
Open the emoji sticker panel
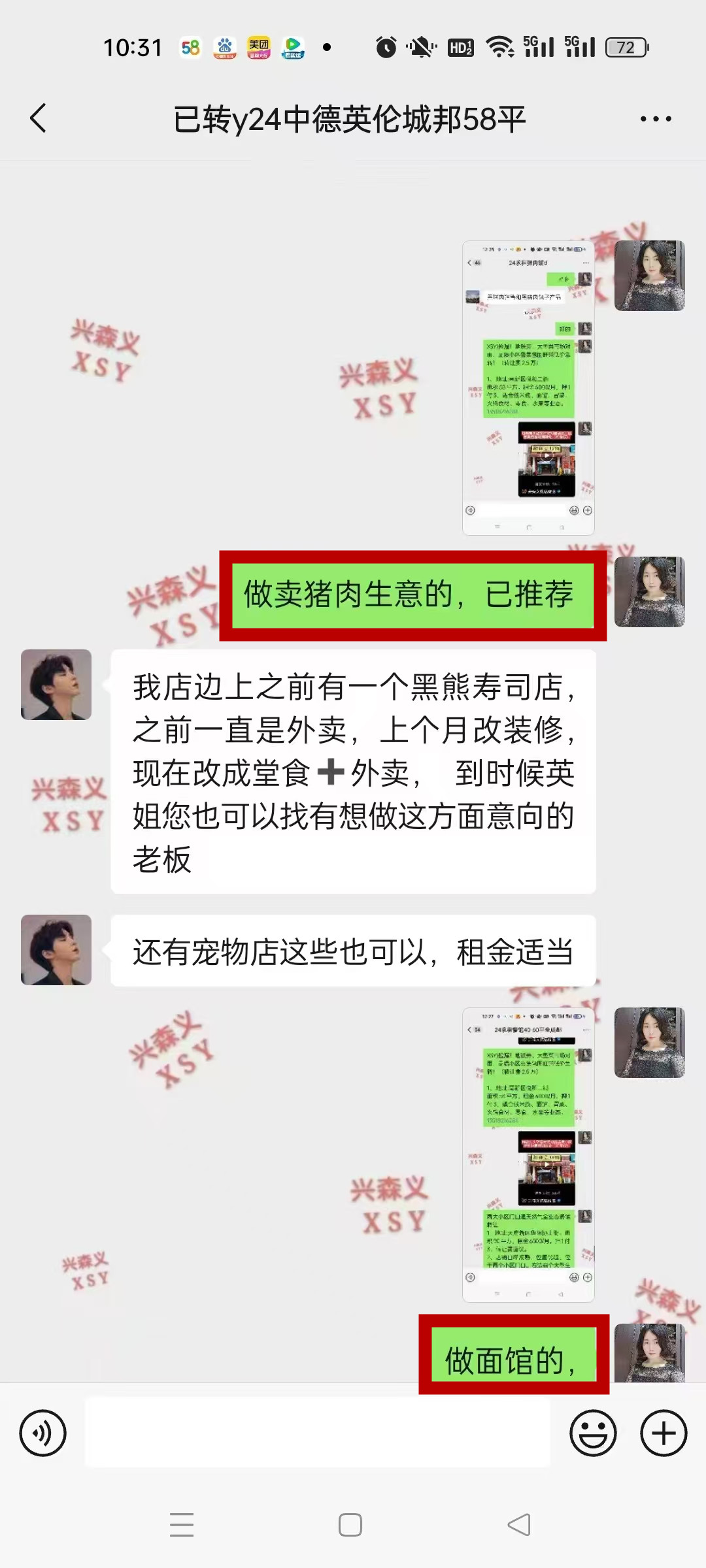pos(593,1433)
